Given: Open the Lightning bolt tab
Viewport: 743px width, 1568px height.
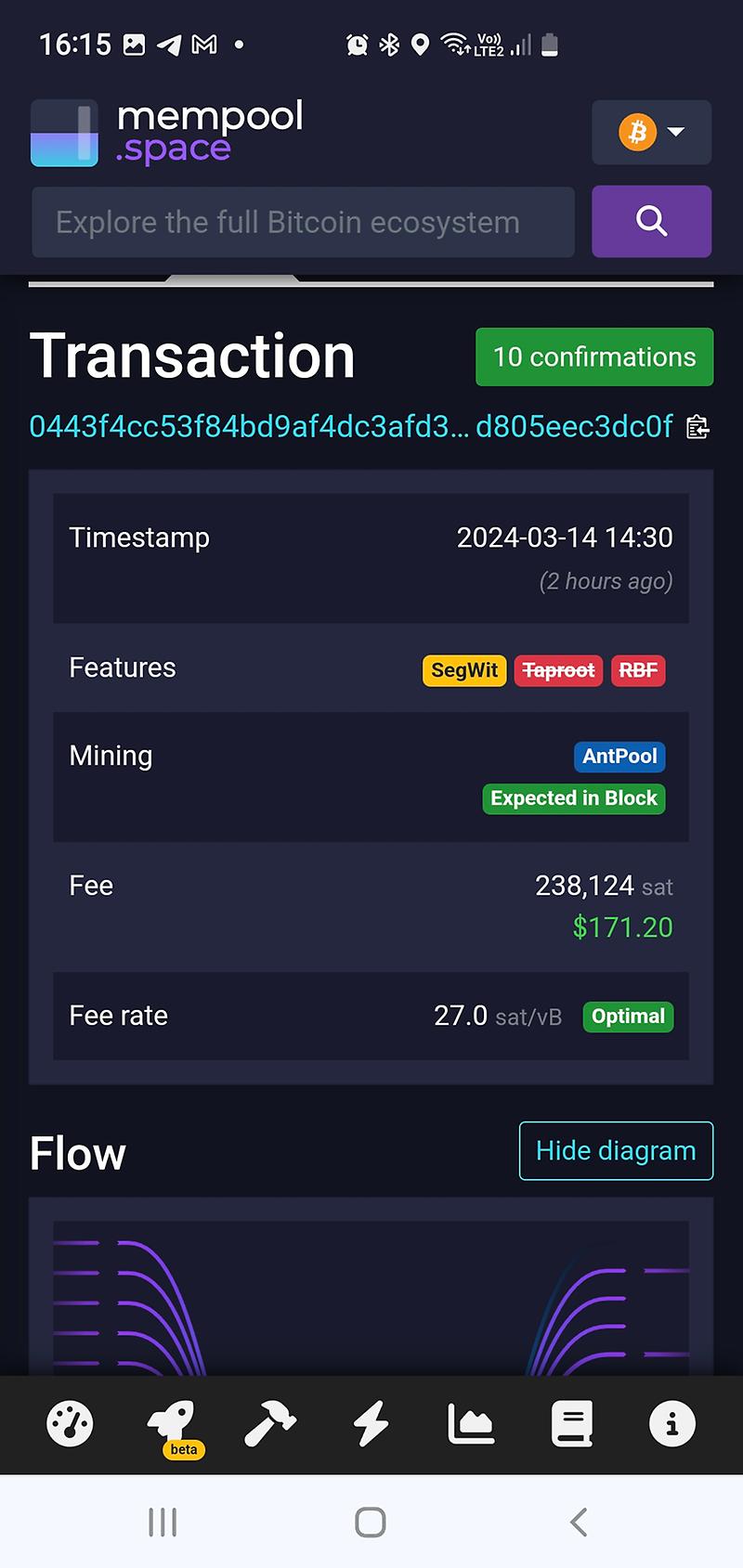Looking at the screenshot, I should pos(371,1423).
